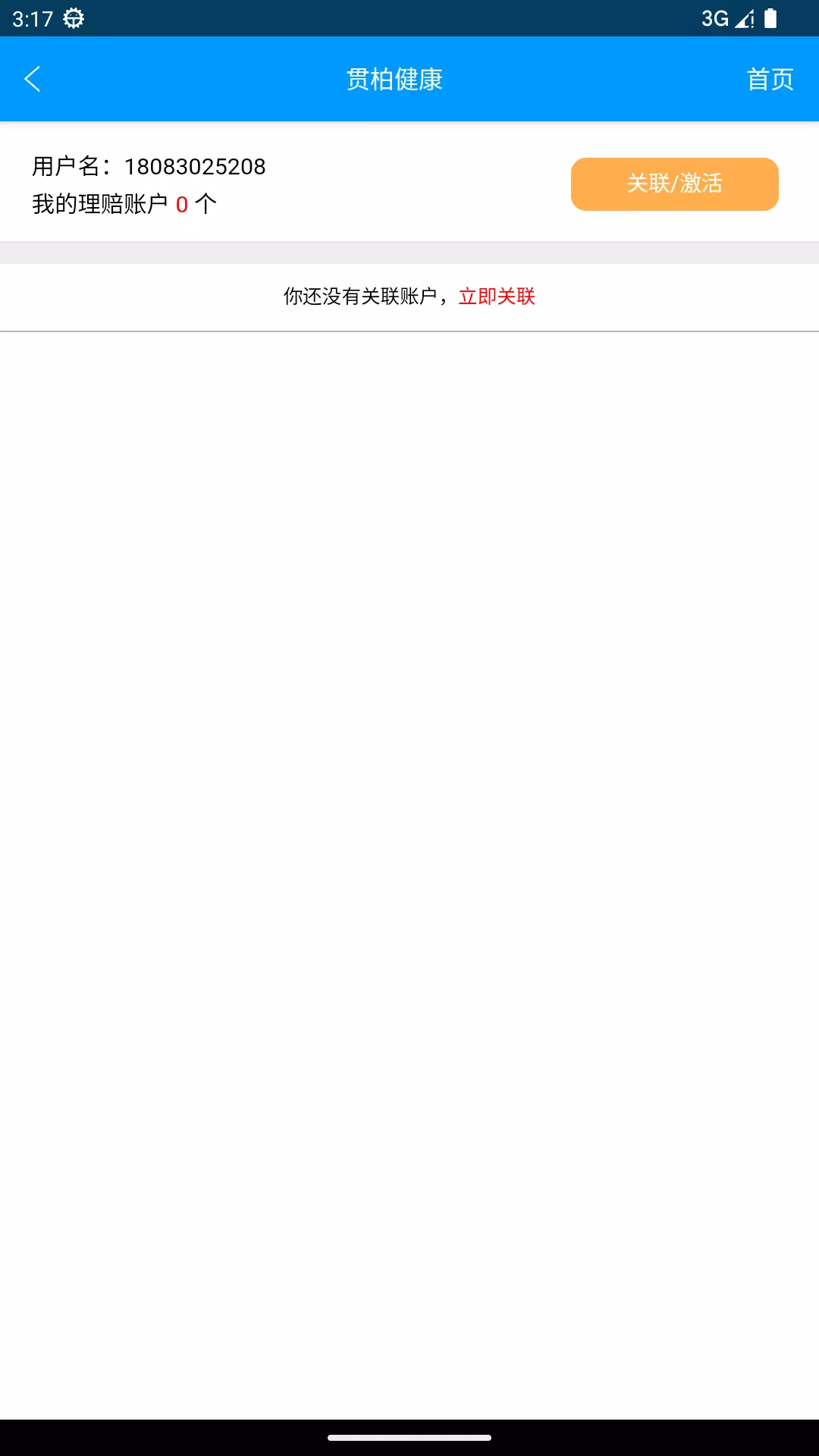
Task: Tap the orange 关联/激活 button
Action: (x=674, y=184)
